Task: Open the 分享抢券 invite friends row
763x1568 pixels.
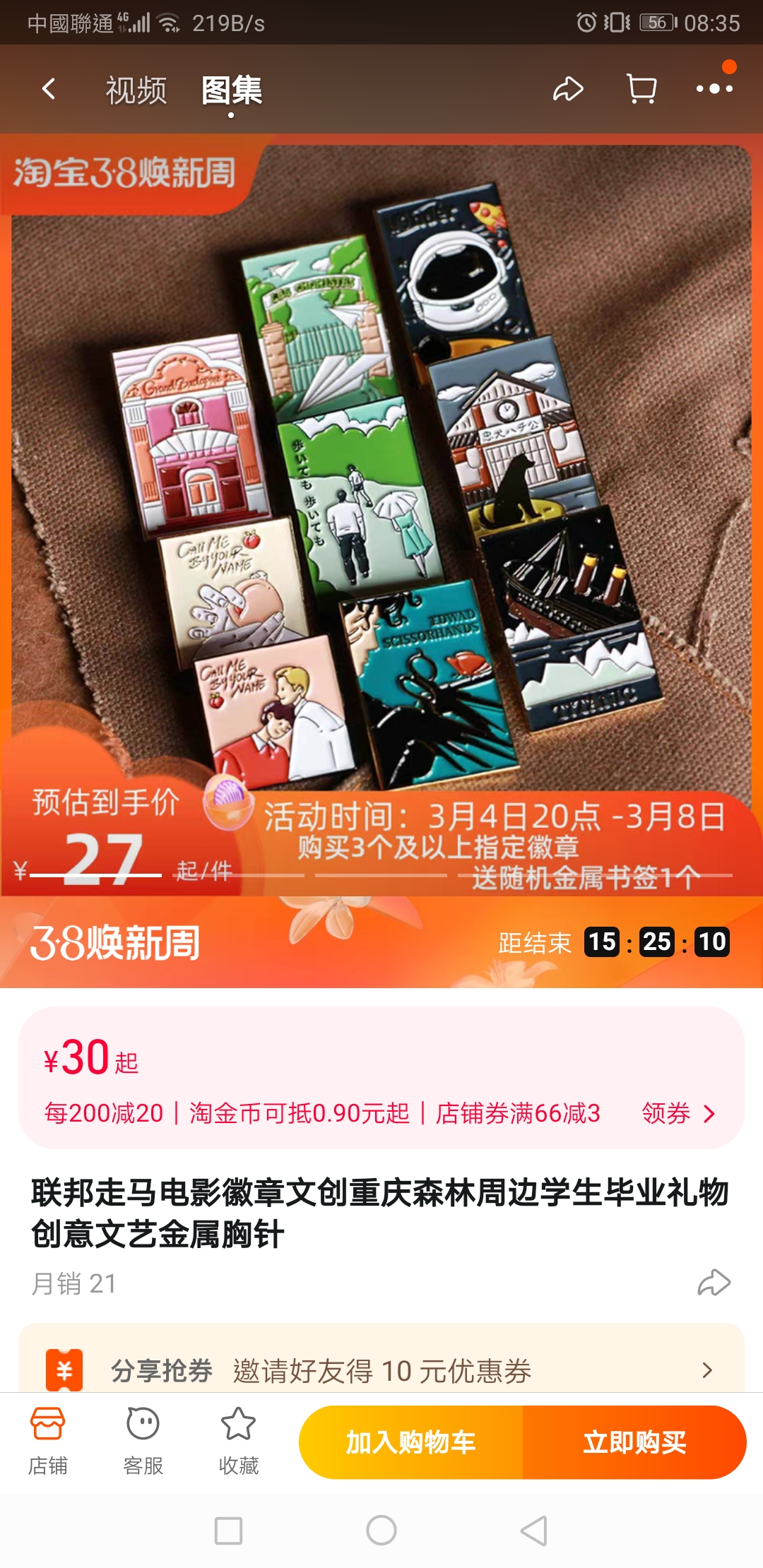Action: (x=381, y=1370)
